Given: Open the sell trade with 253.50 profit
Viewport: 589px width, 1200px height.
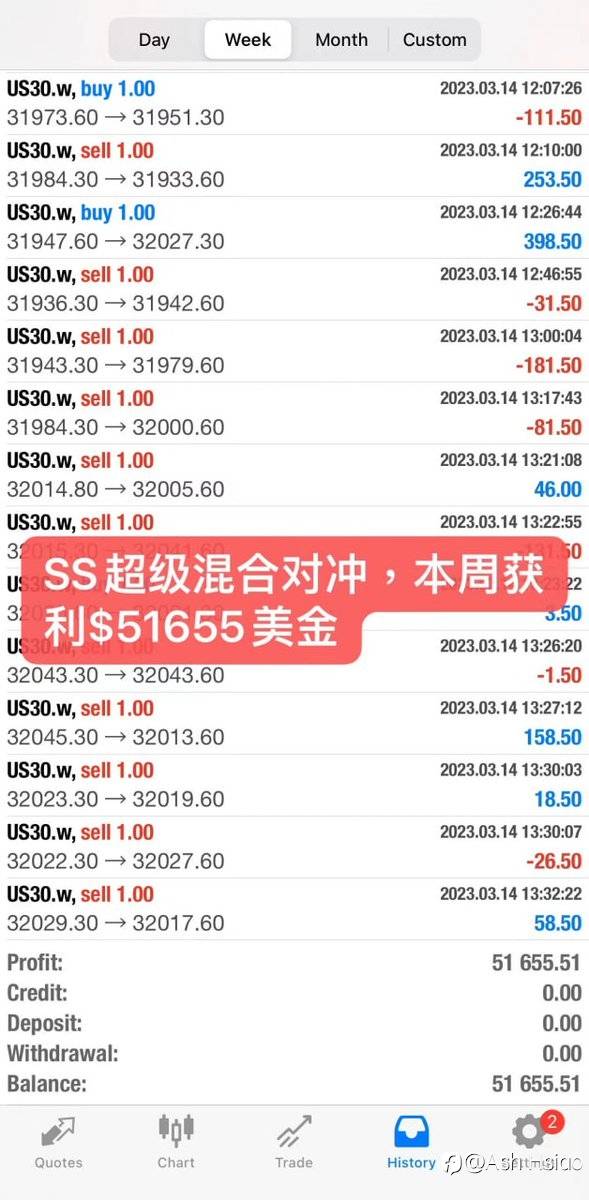Looking at the screenshot, I should click(x=294, y=165).
